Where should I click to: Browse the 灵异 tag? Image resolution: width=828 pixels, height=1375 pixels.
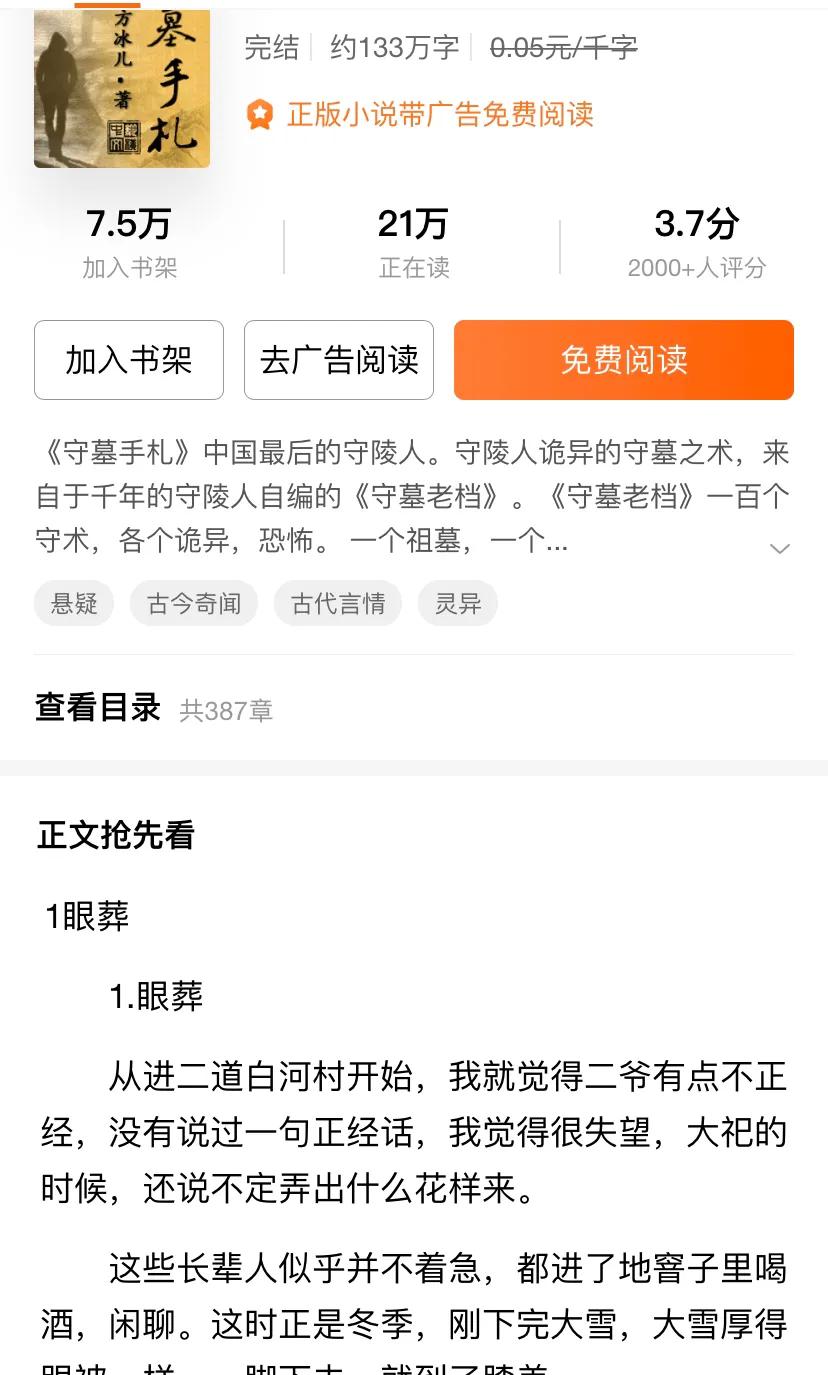point(458,604)
